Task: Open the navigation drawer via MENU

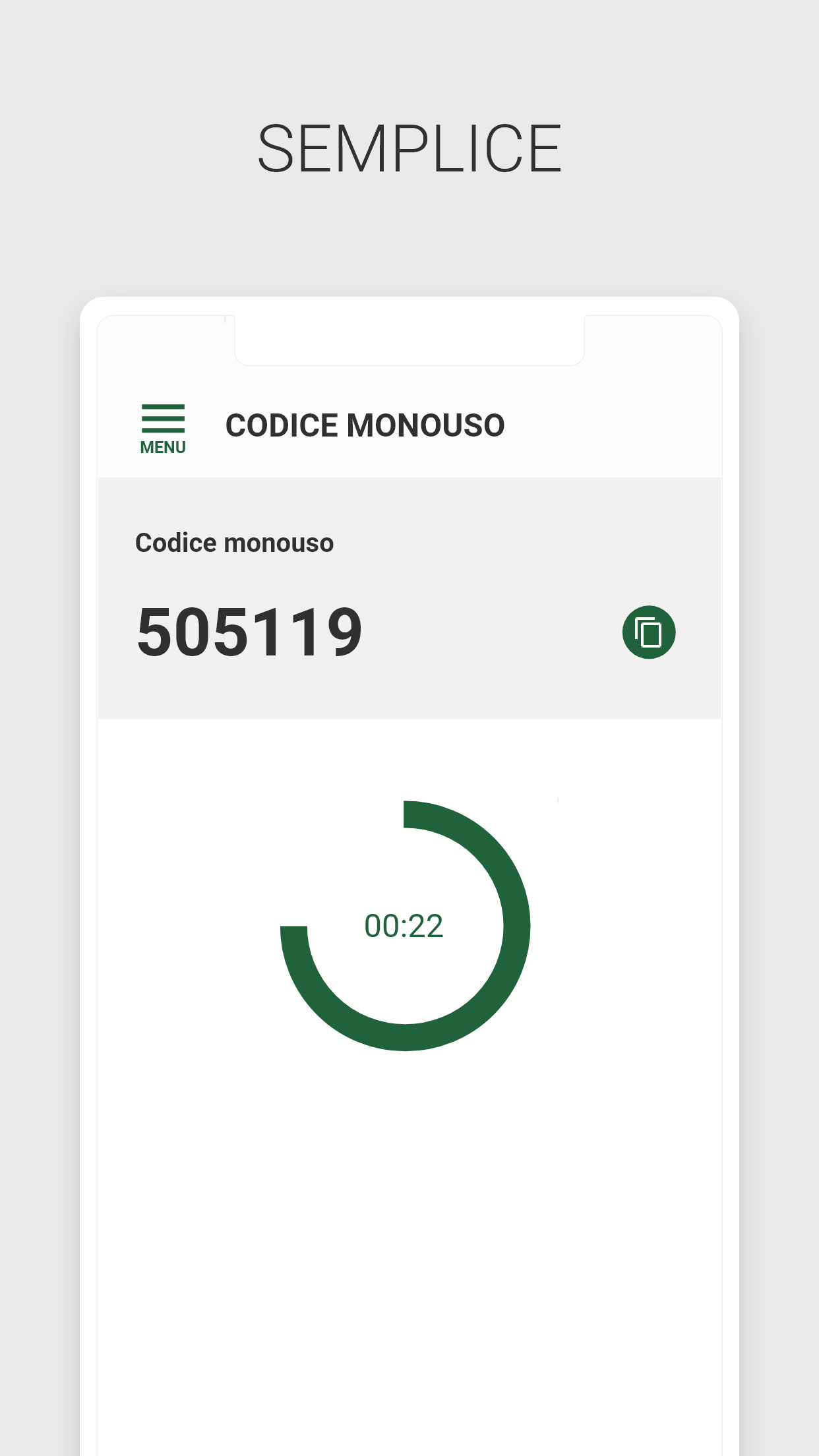Action: (162, 425)
